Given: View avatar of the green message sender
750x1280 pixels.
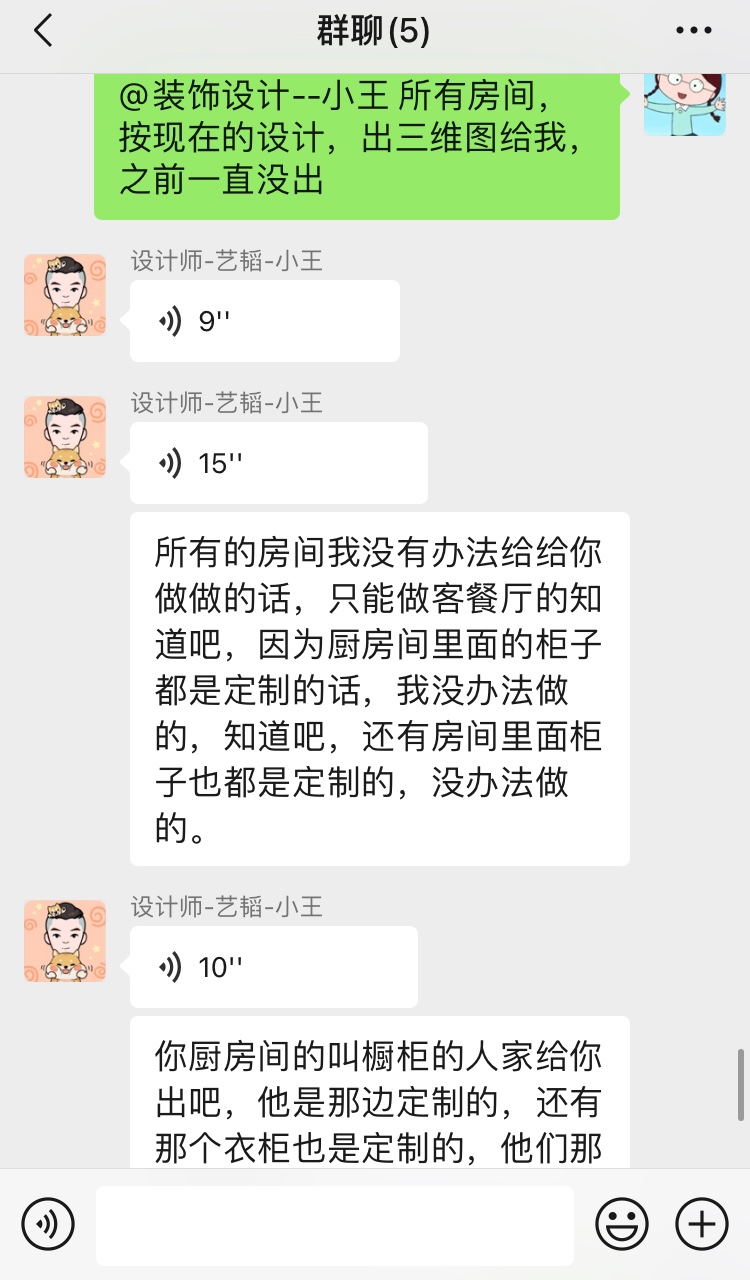Looking at the screenshot, I should 684,103.
